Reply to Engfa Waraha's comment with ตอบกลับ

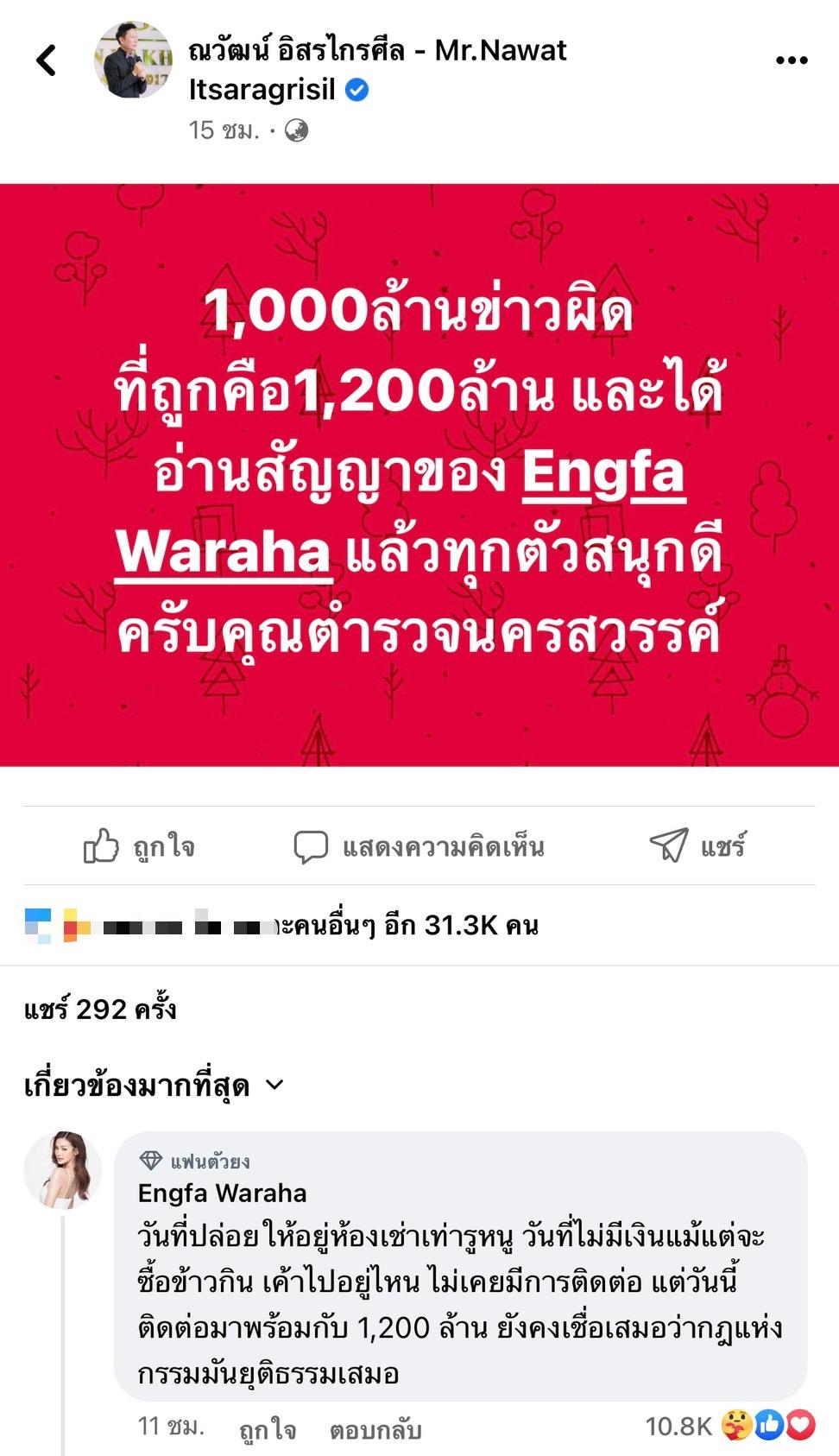click(375, 1429)
